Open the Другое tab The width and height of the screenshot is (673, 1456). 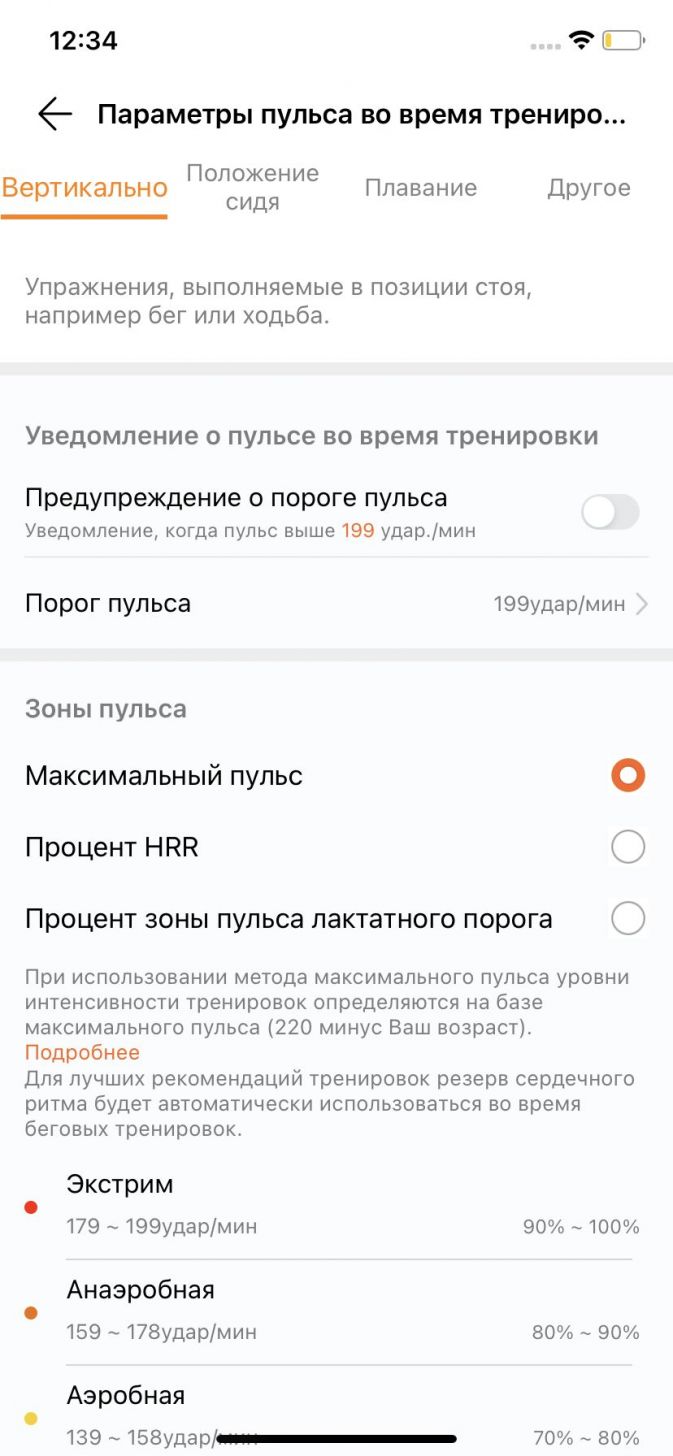[x=589, y=188]
